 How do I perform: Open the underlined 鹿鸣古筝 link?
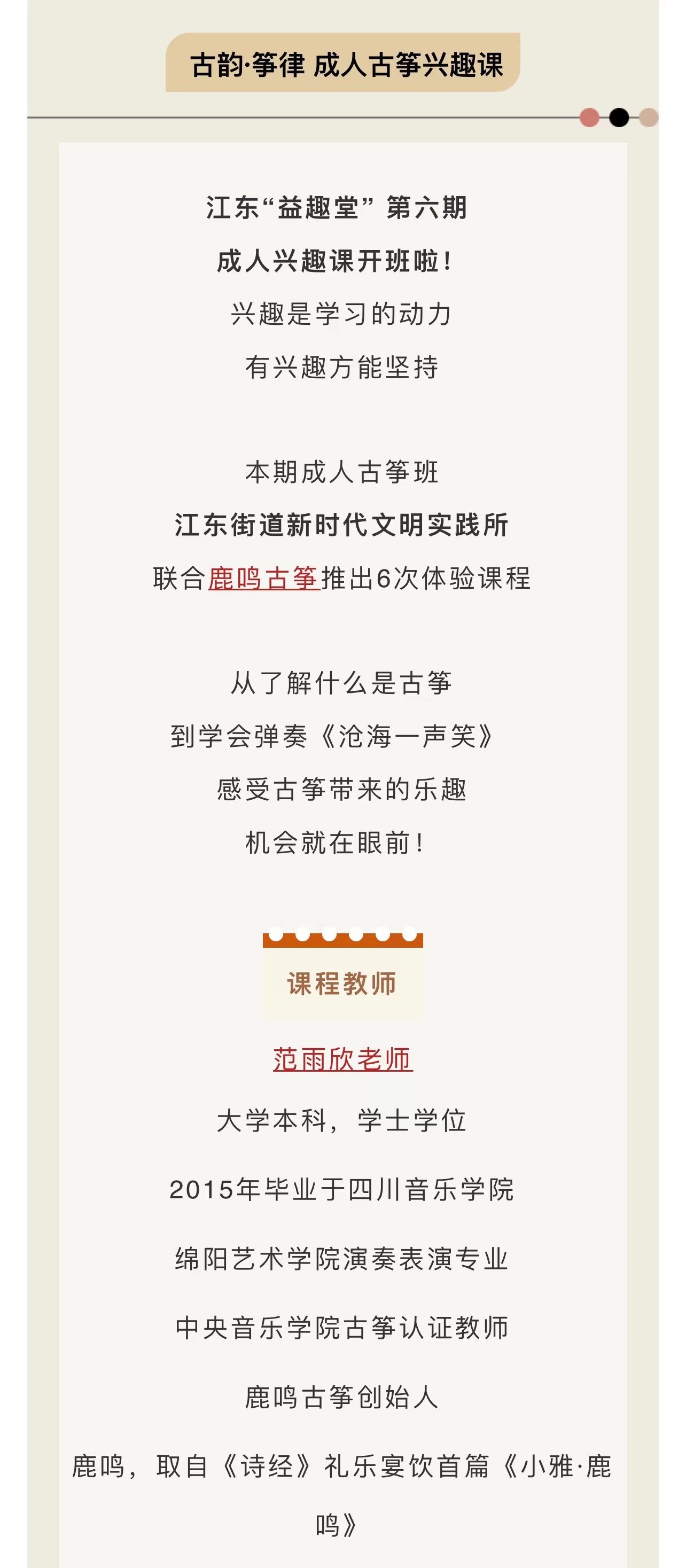click(x=263, y=578)
